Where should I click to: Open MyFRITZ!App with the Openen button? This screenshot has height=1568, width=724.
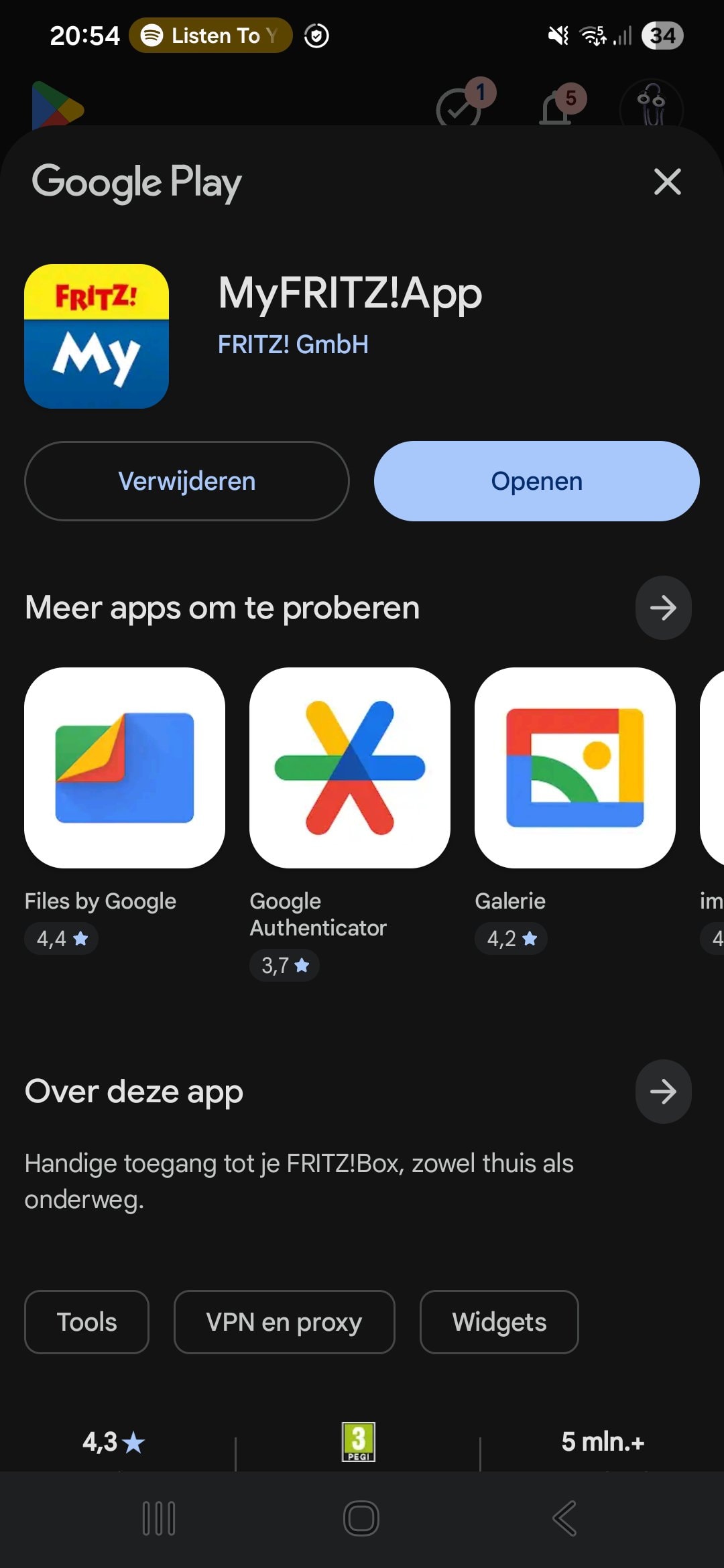pos(536,481)
